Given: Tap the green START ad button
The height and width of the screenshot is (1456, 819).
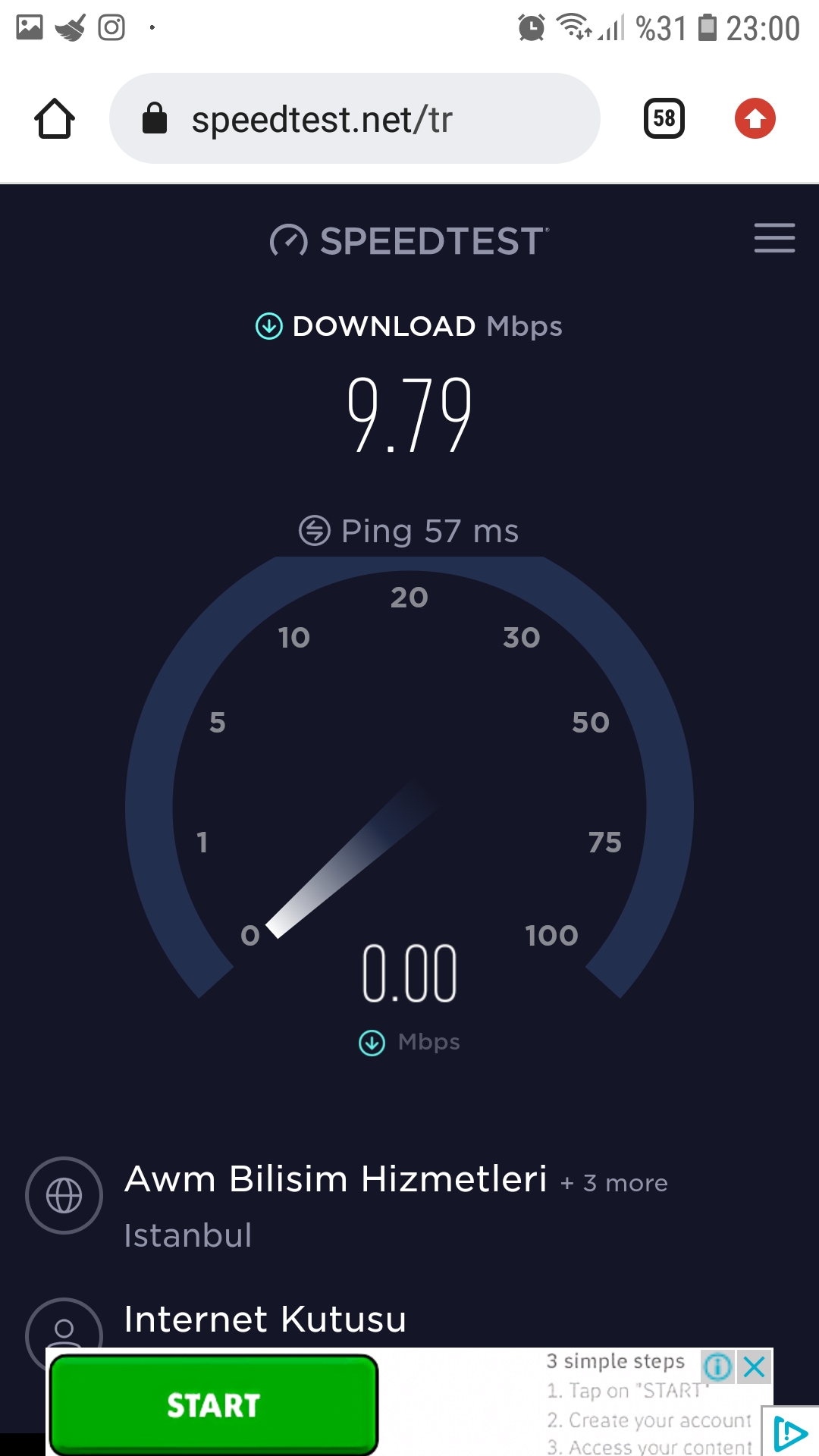Looking at the screenshot, I should coord(214,1404).
